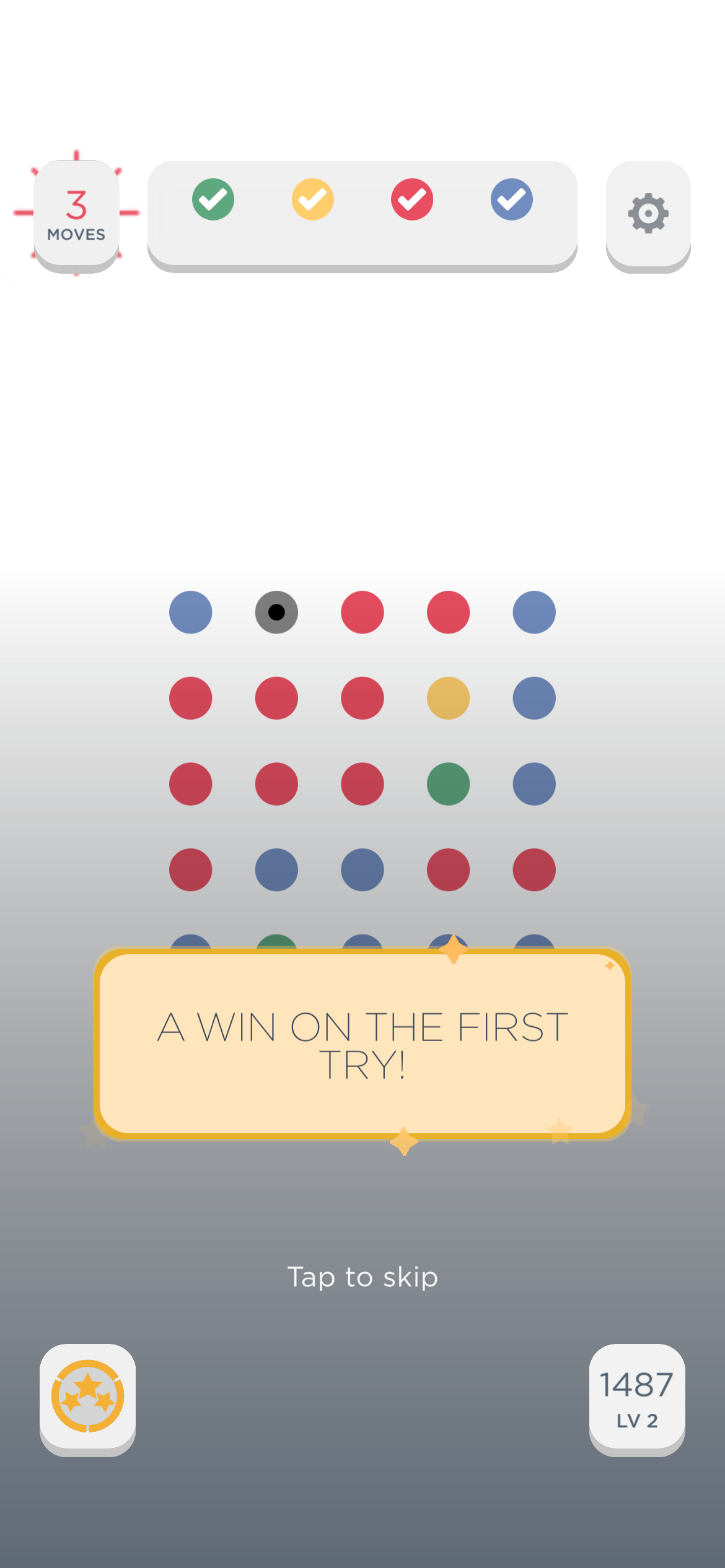
Task: Tap the yellow dot on the board
Action: 448,698
